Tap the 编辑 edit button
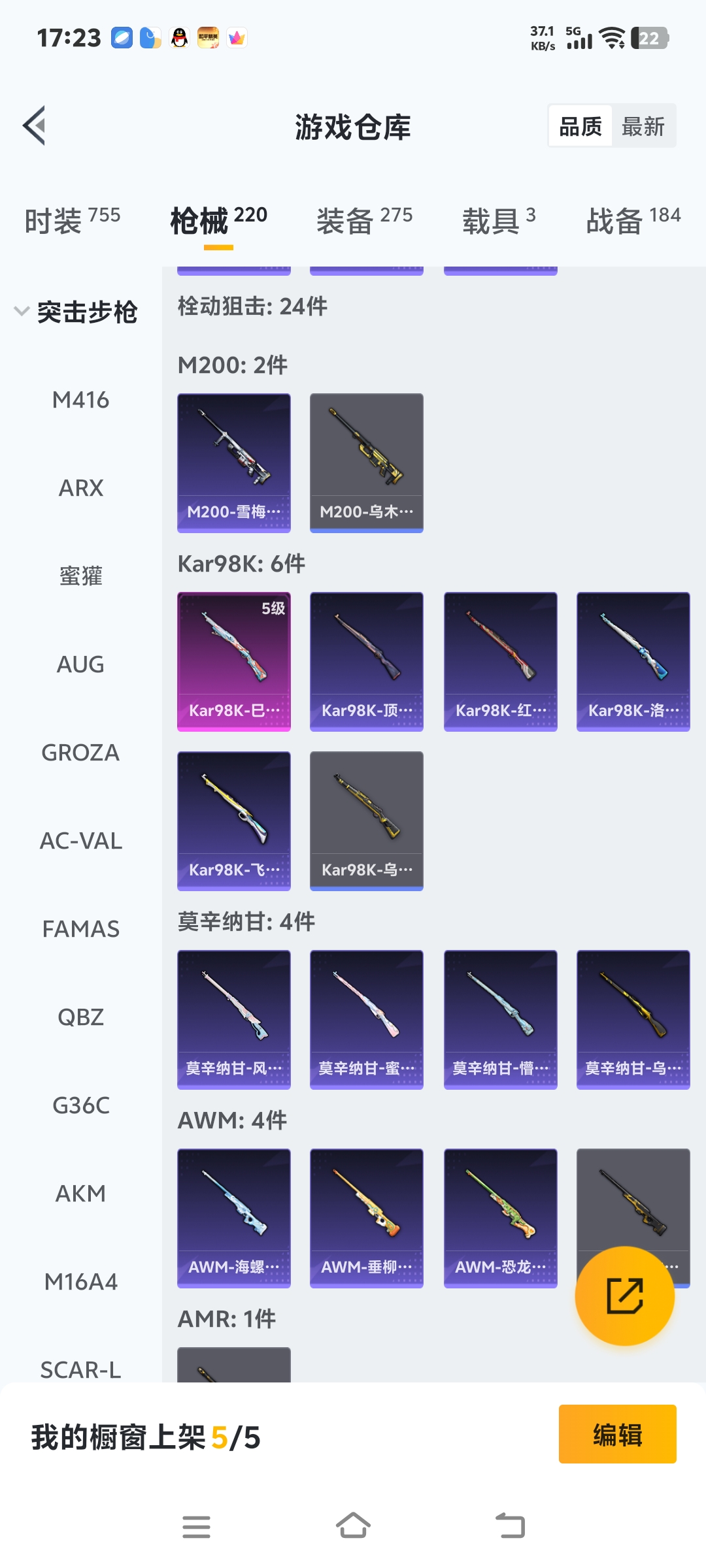This screenshot has width=706, height=1568. (617, 1434)
